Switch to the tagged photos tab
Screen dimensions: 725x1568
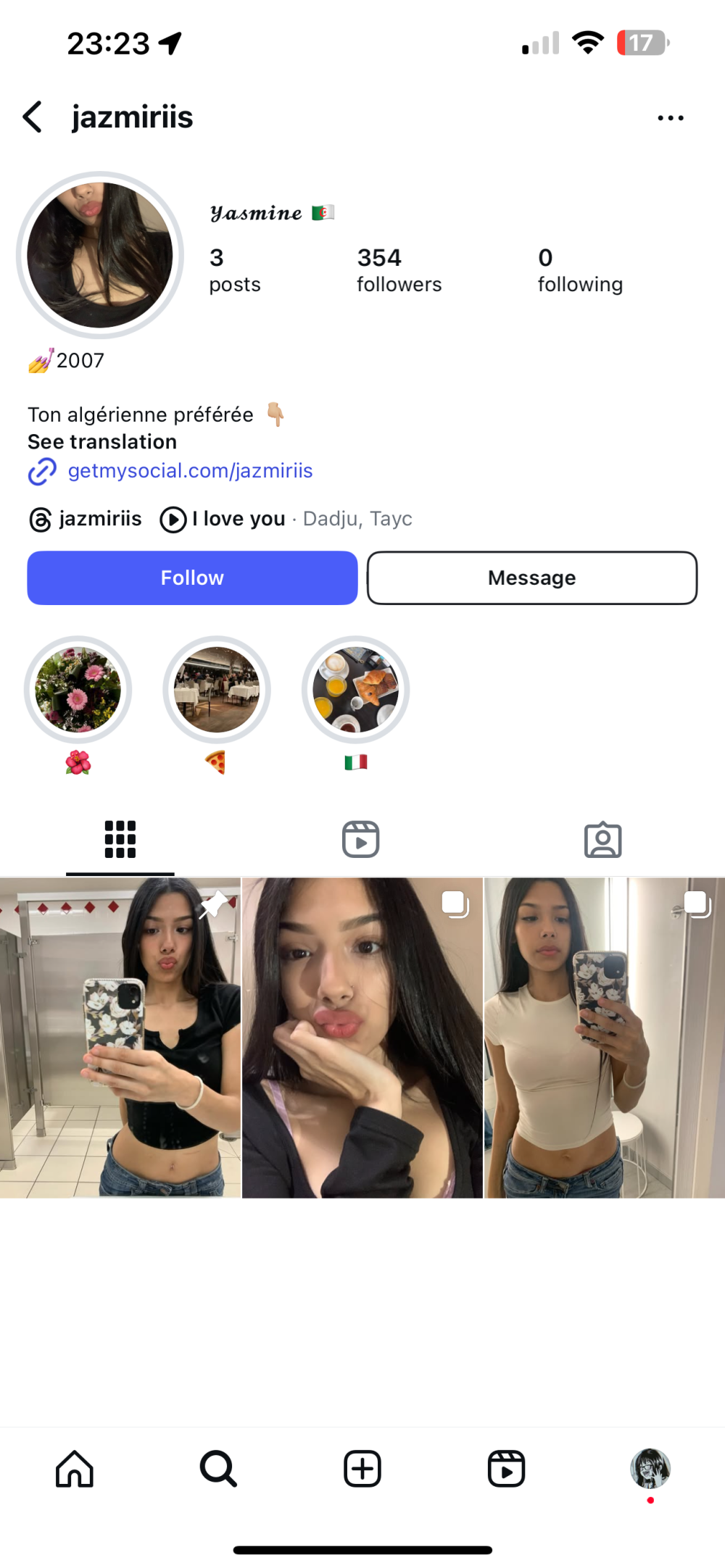point(602,839)
